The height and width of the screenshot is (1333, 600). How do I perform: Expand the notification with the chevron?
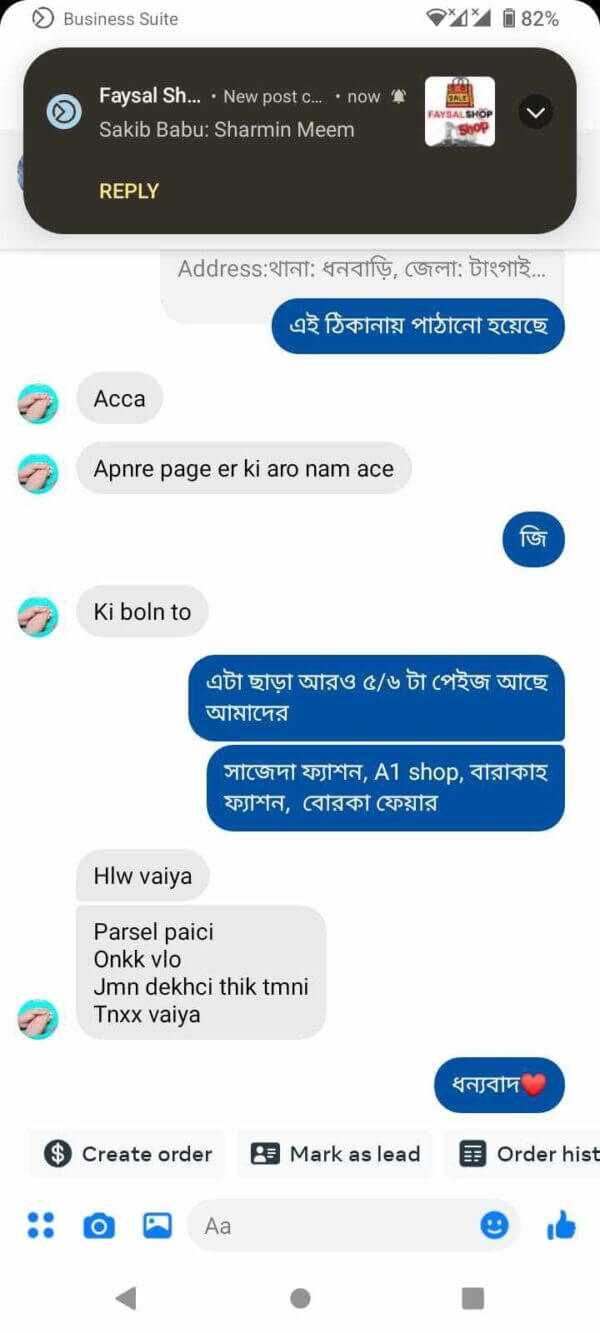536,113
